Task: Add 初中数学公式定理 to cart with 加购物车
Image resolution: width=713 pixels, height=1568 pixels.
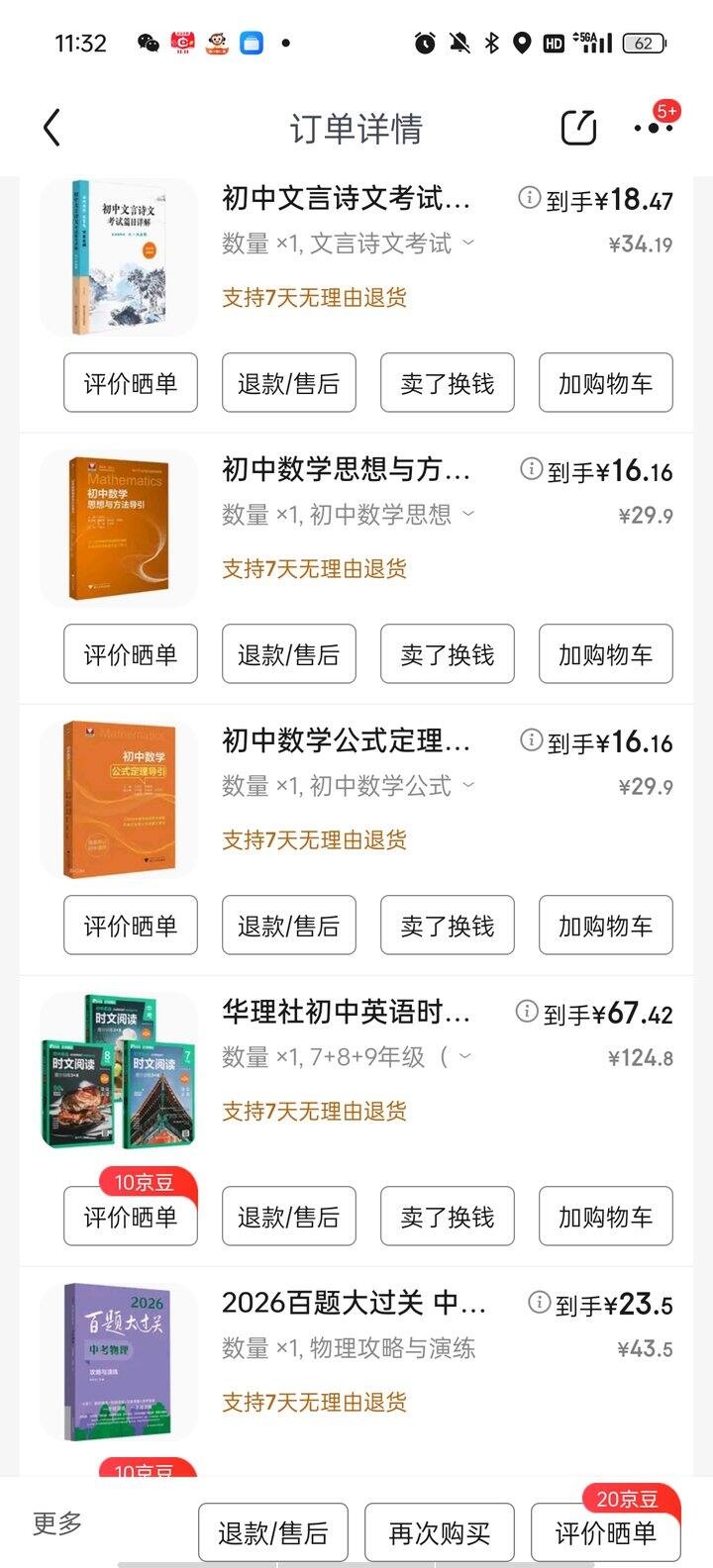Action: [605, 926]
